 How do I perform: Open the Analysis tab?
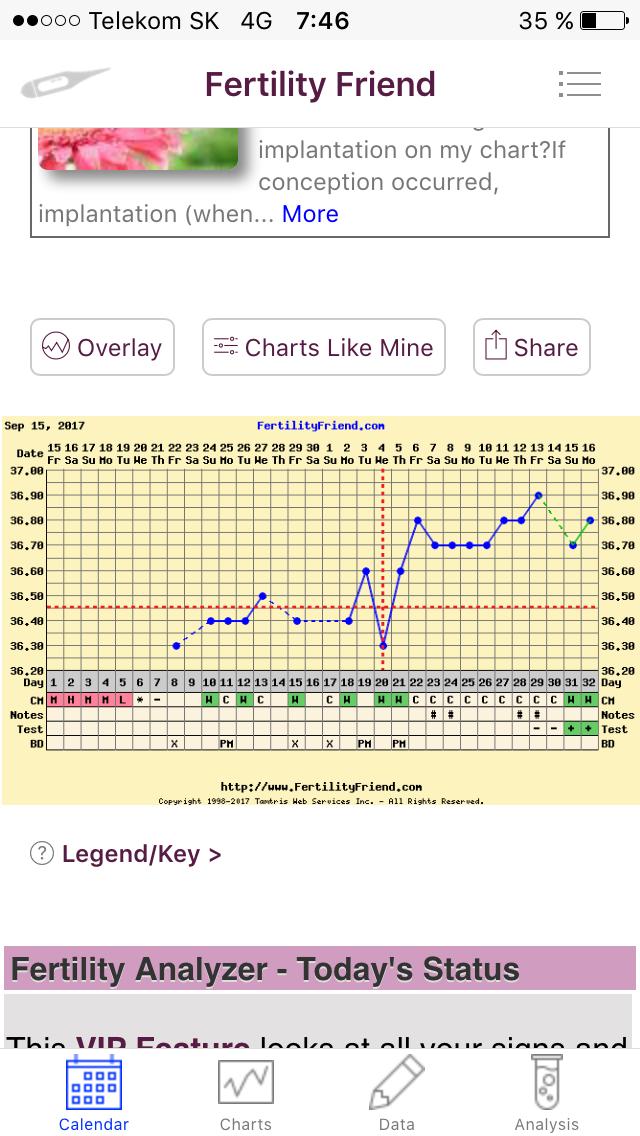point(546,1095)
